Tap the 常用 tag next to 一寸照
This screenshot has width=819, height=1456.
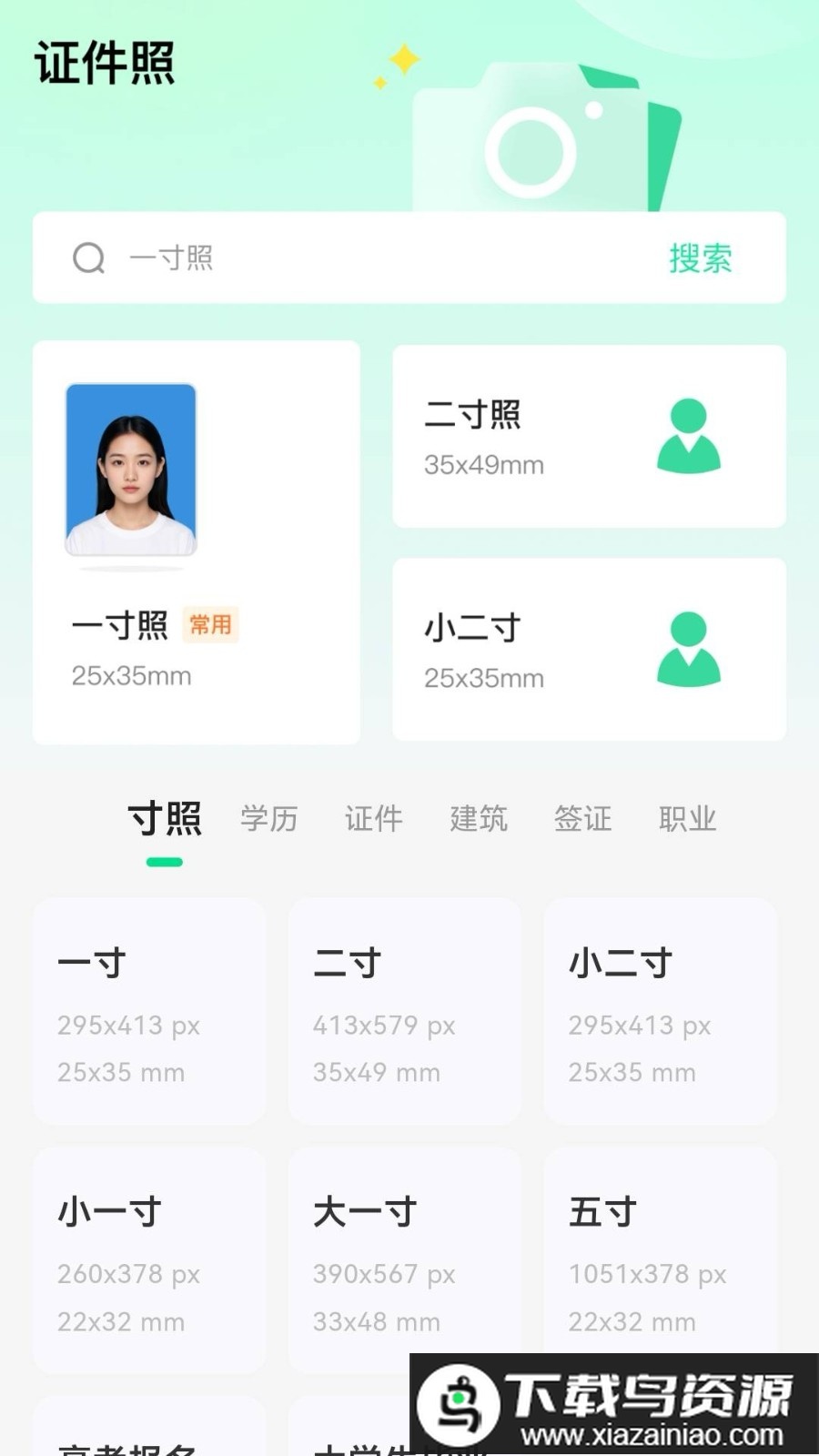(x=211, y=624)
